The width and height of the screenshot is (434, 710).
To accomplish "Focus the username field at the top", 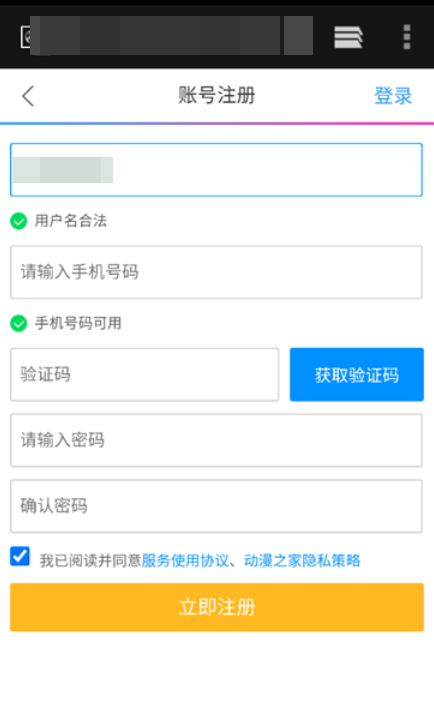I will [217, 170].
